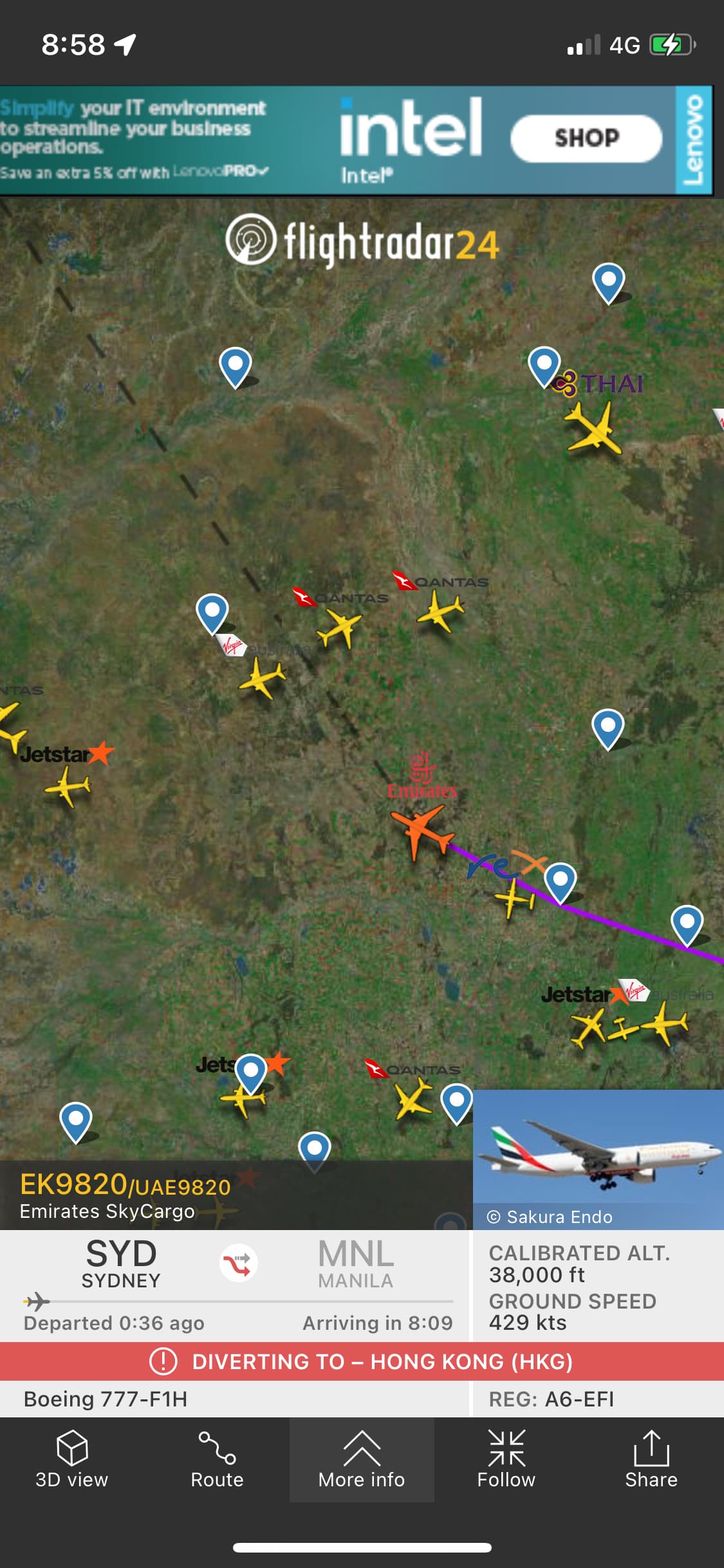Tap the diversion alert banner for HKG
724x1568 pixels.
(362, 1361)
